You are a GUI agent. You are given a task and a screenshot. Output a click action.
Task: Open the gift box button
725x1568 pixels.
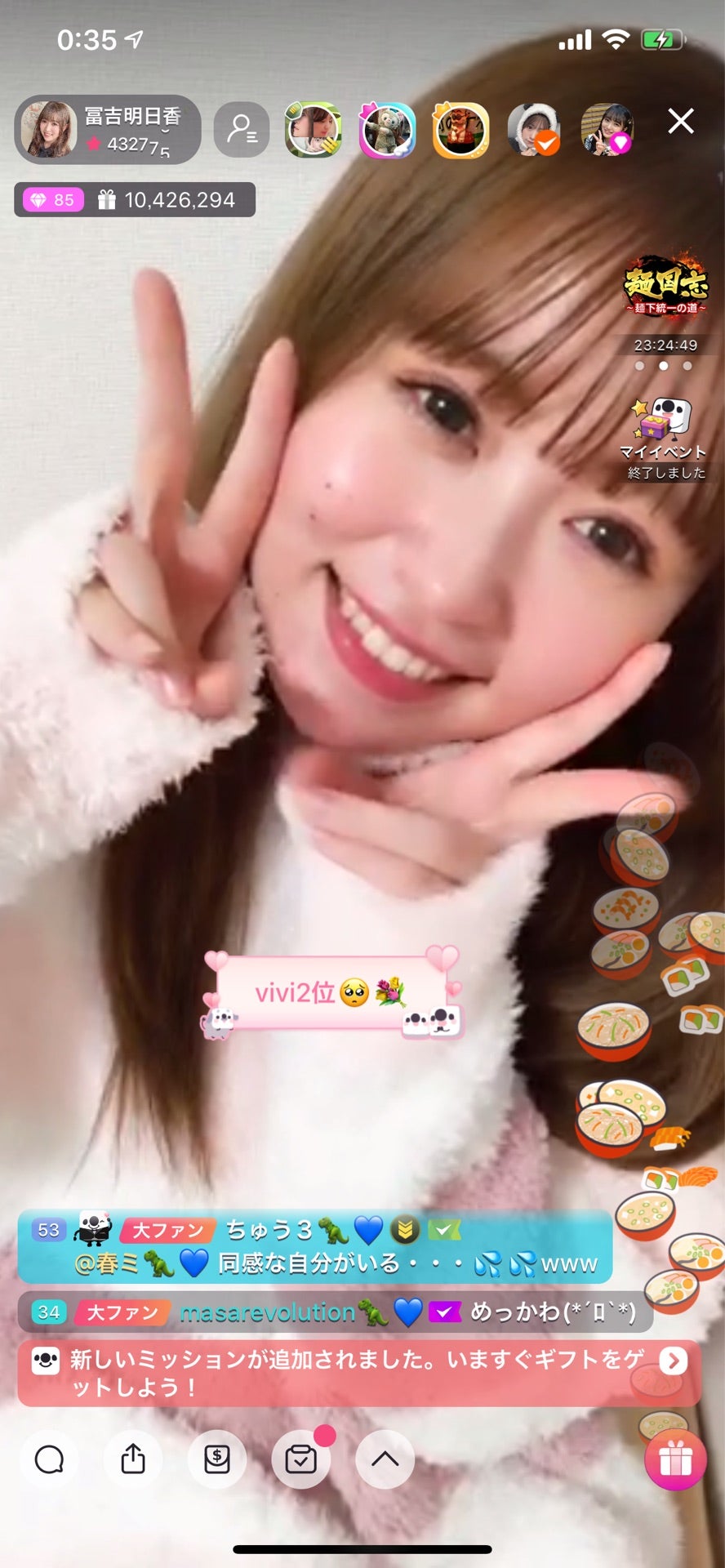[675, 1460]
